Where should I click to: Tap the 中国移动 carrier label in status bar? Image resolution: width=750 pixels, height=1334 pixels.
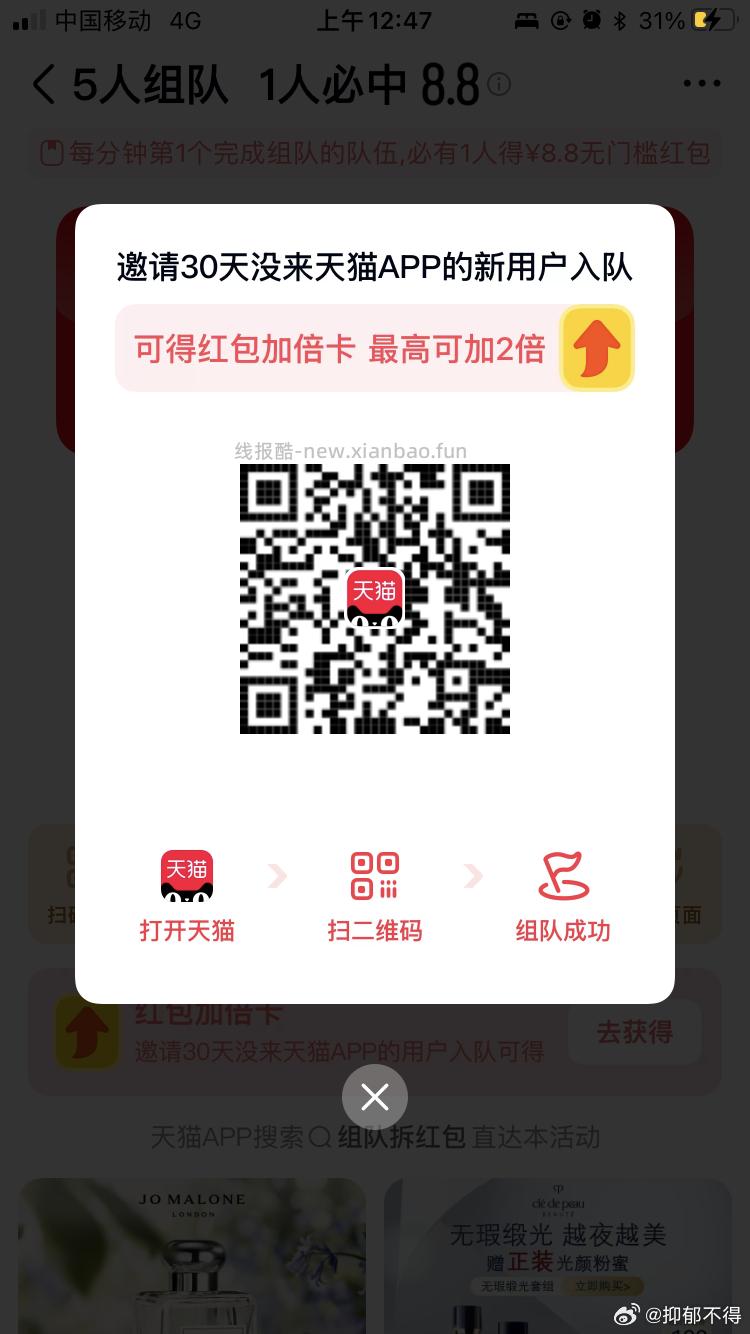click(106, 20)
